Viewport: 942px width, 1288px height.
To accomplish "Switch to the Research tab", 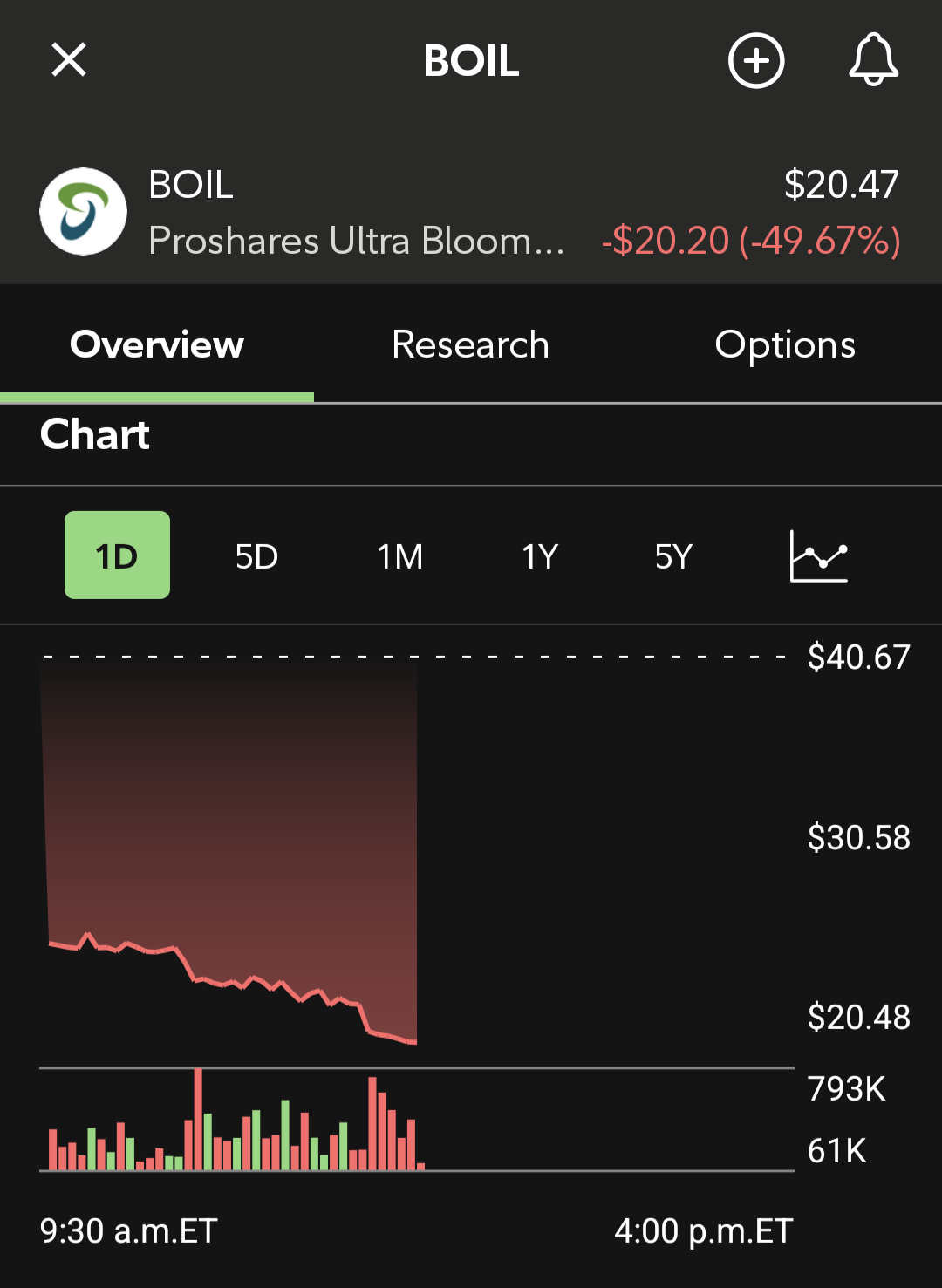I will [x=470, y=344].
